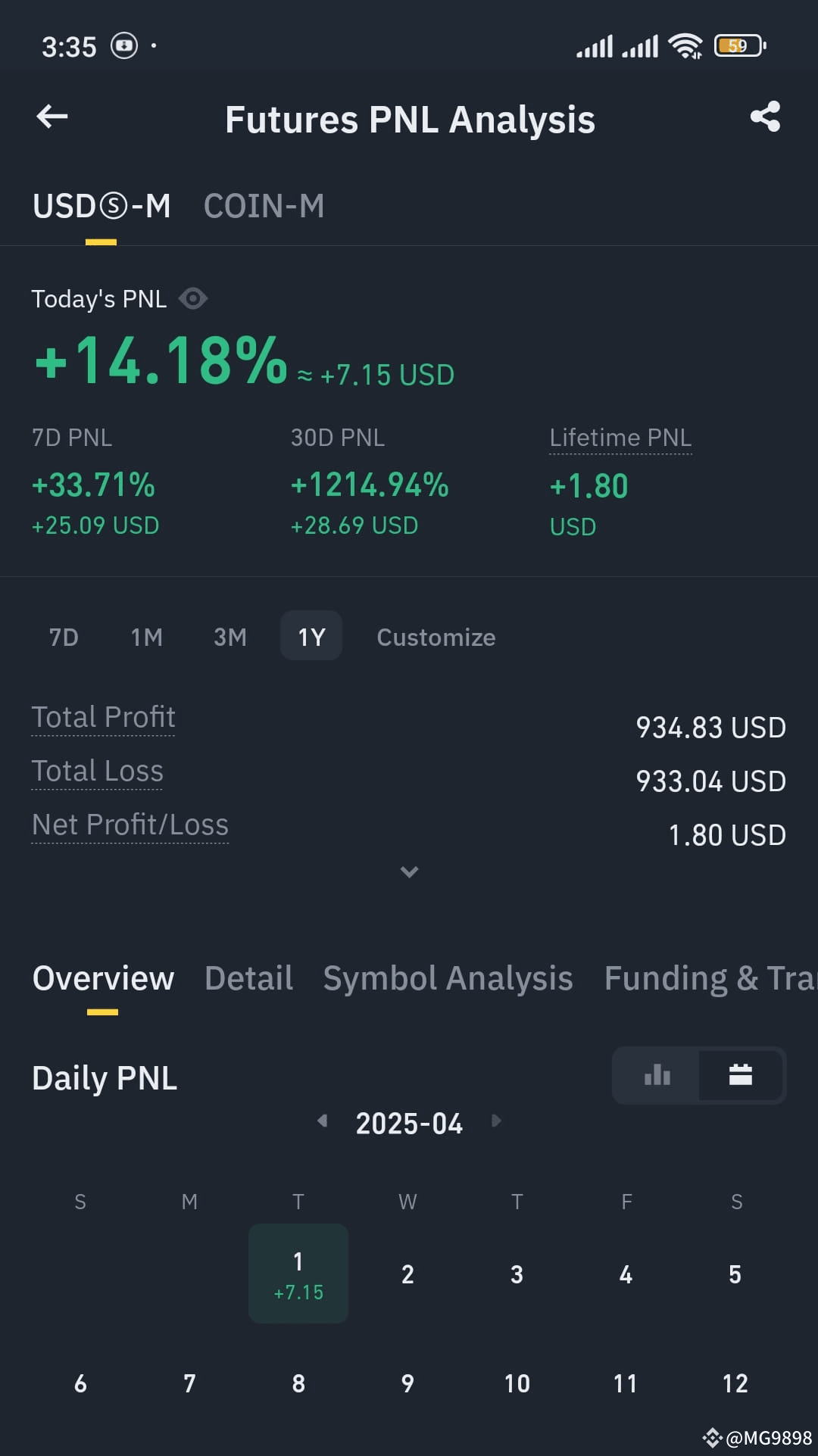Tap the Total Profit label for info
Viewport: 818px width, 1456px height.
[x=103, y=716]
